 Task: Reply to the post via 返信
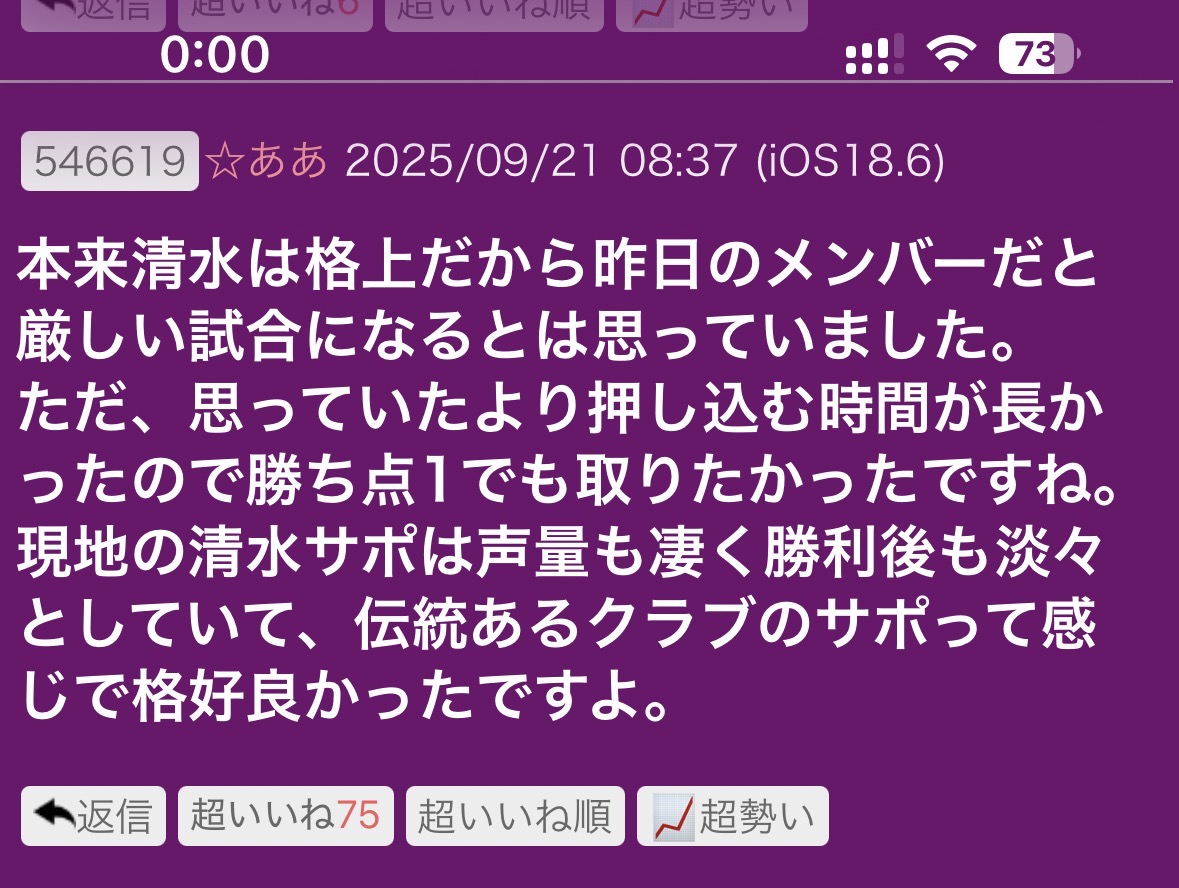(x=93, y=816)
